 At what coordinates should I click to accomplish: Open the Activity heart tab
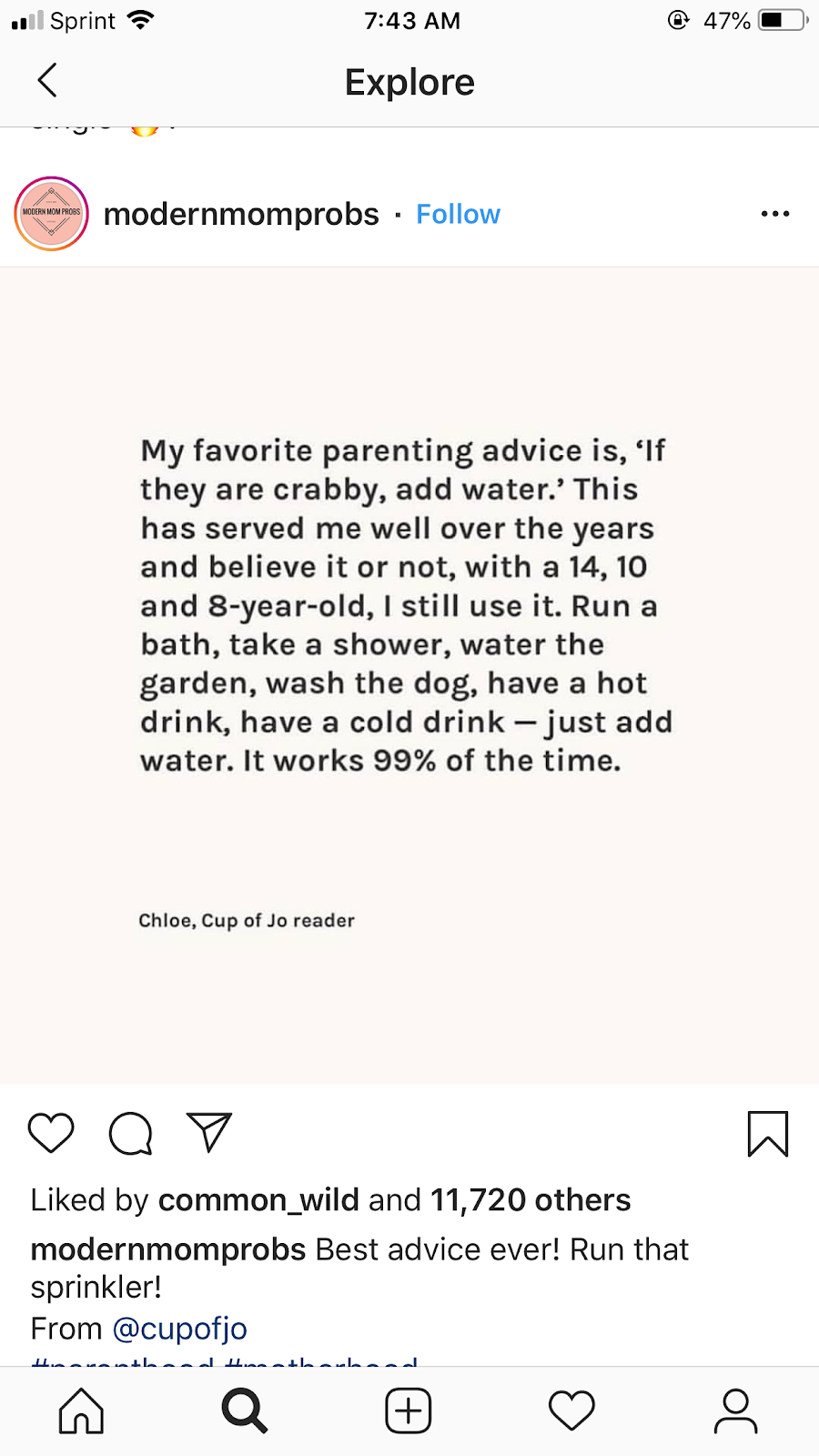[x=571, y=1411]
